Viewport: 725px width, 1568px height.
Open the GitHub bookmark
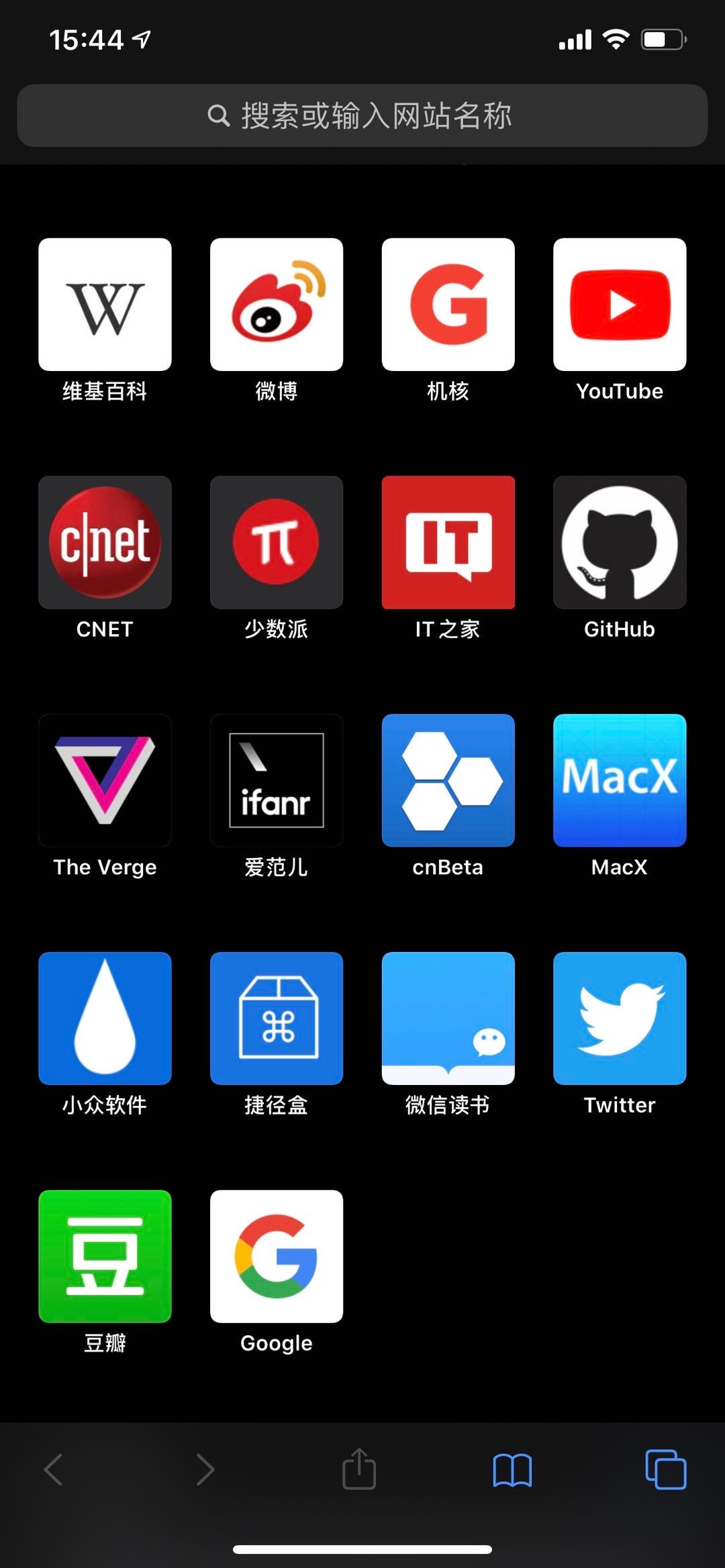coord(620,542)
